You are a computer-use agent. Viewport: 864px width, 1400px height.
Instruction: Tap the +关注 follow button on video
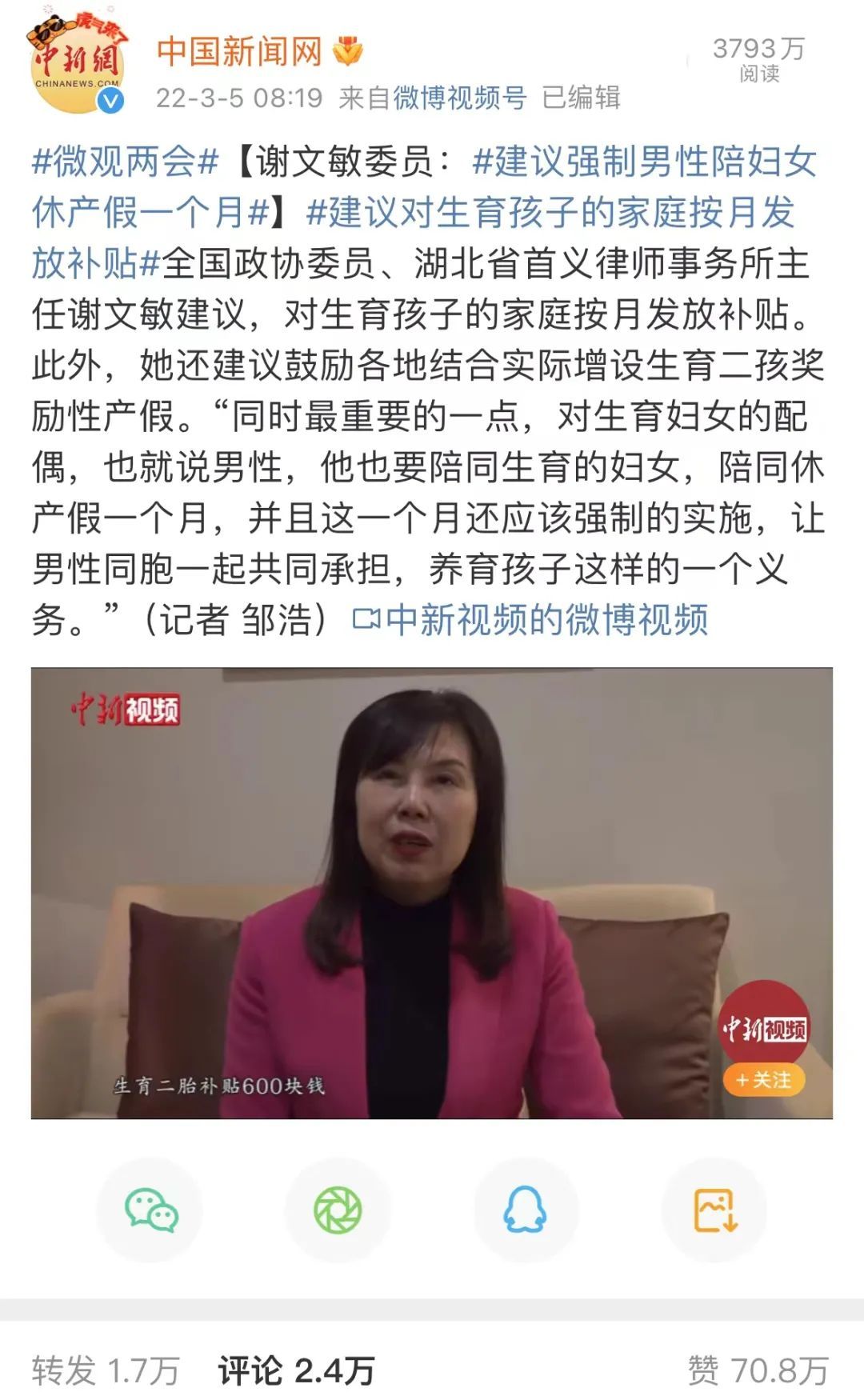tap(764, 1080)
